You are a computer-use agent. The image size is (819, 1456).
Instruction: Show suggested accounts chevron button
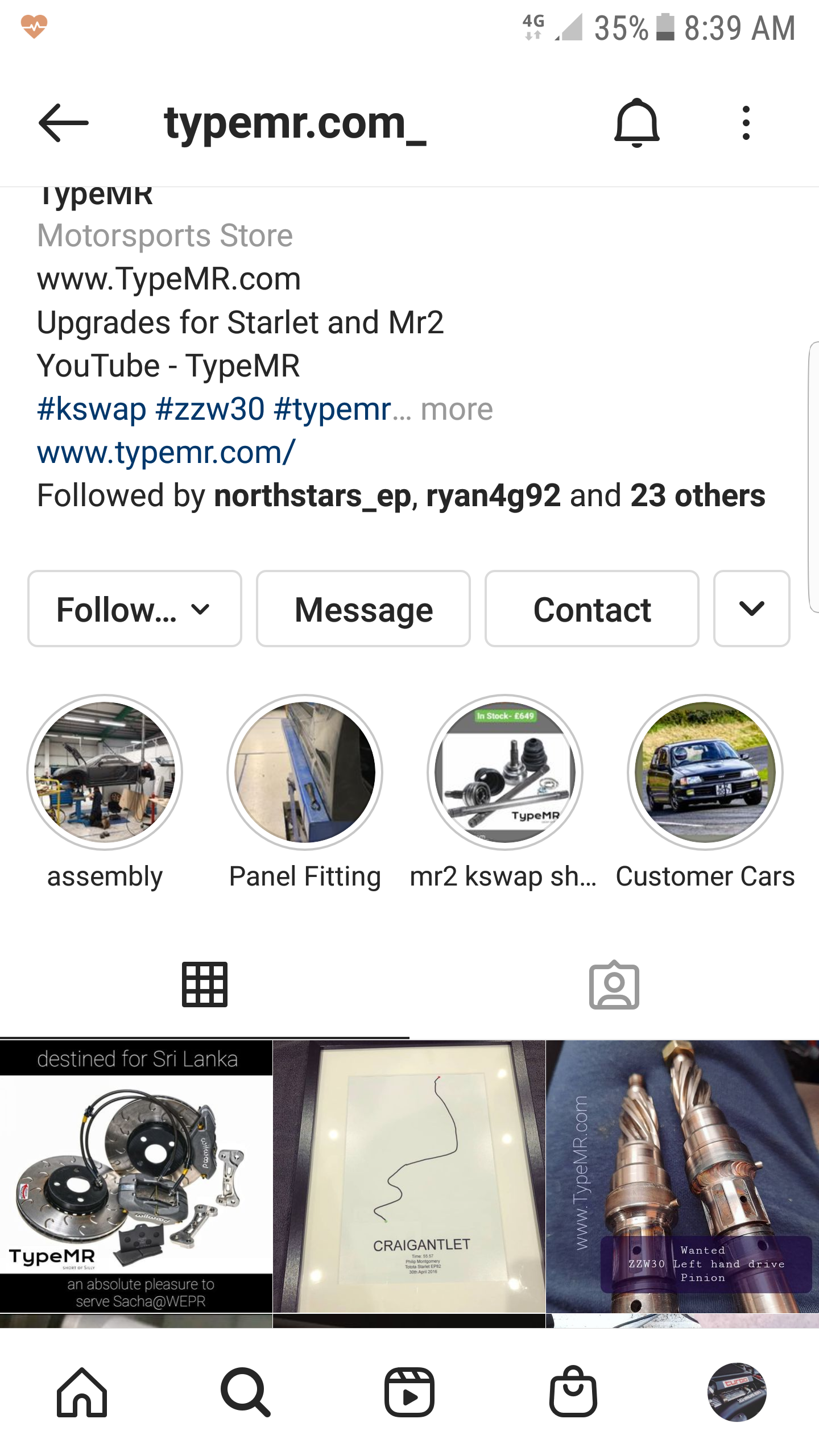[752, 609]
